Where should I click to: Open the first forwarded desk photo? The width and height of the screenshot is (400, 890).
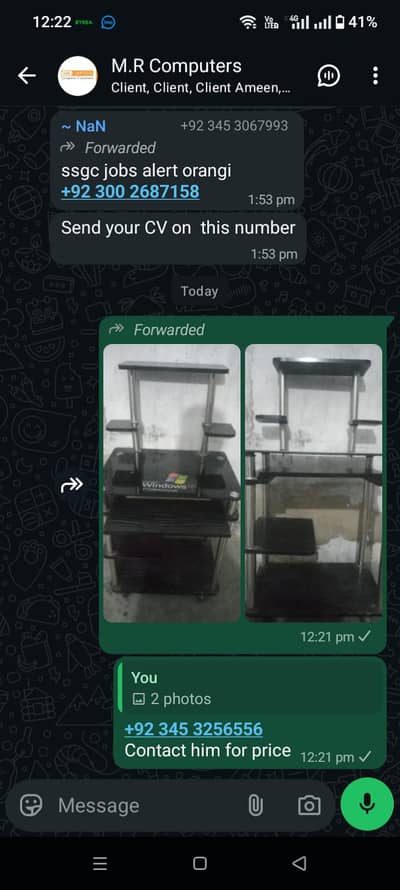coord(172,483)
